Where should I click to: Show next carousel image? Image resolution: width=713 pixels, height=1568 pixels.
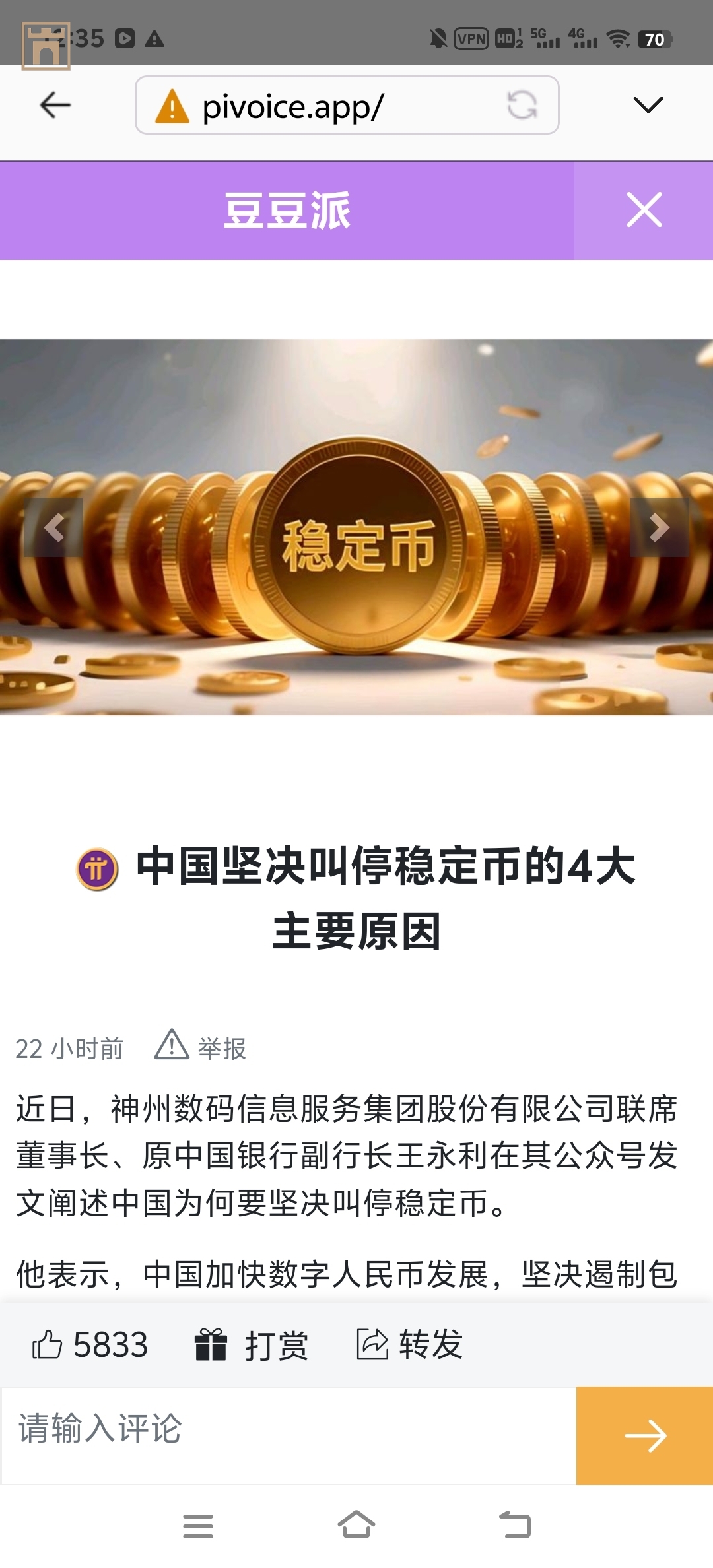[659, 527]
